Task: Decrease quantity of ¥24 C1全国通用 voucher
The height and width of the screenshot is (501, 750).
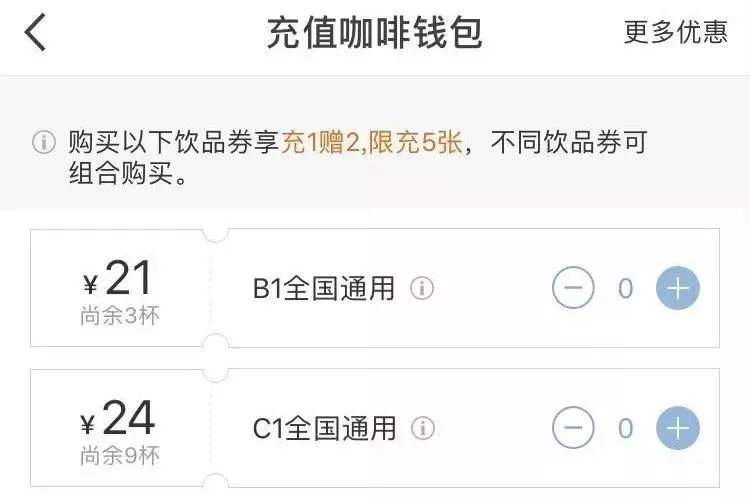Action: point(573,429)
